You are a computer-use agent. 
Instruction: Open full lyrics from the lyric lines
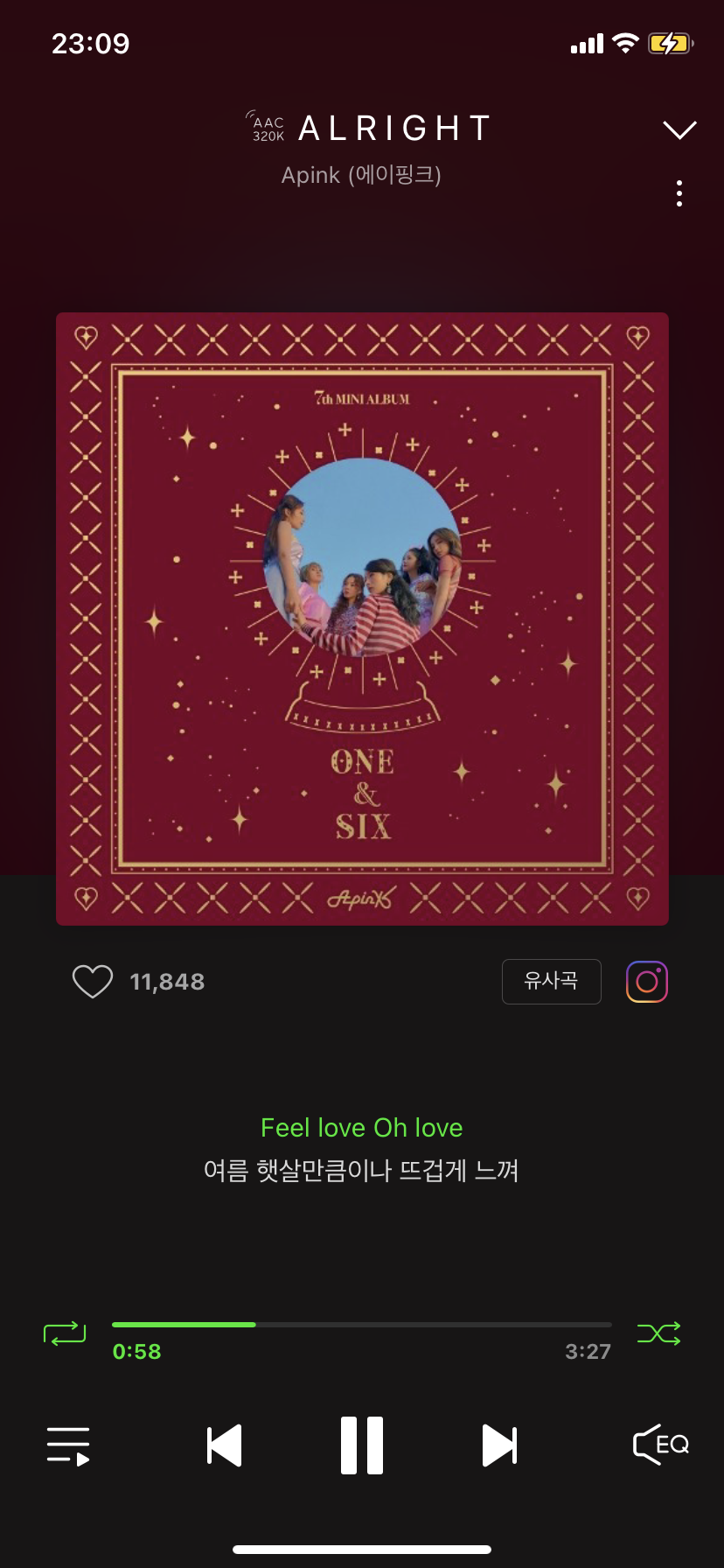[x=362, y=1149]
